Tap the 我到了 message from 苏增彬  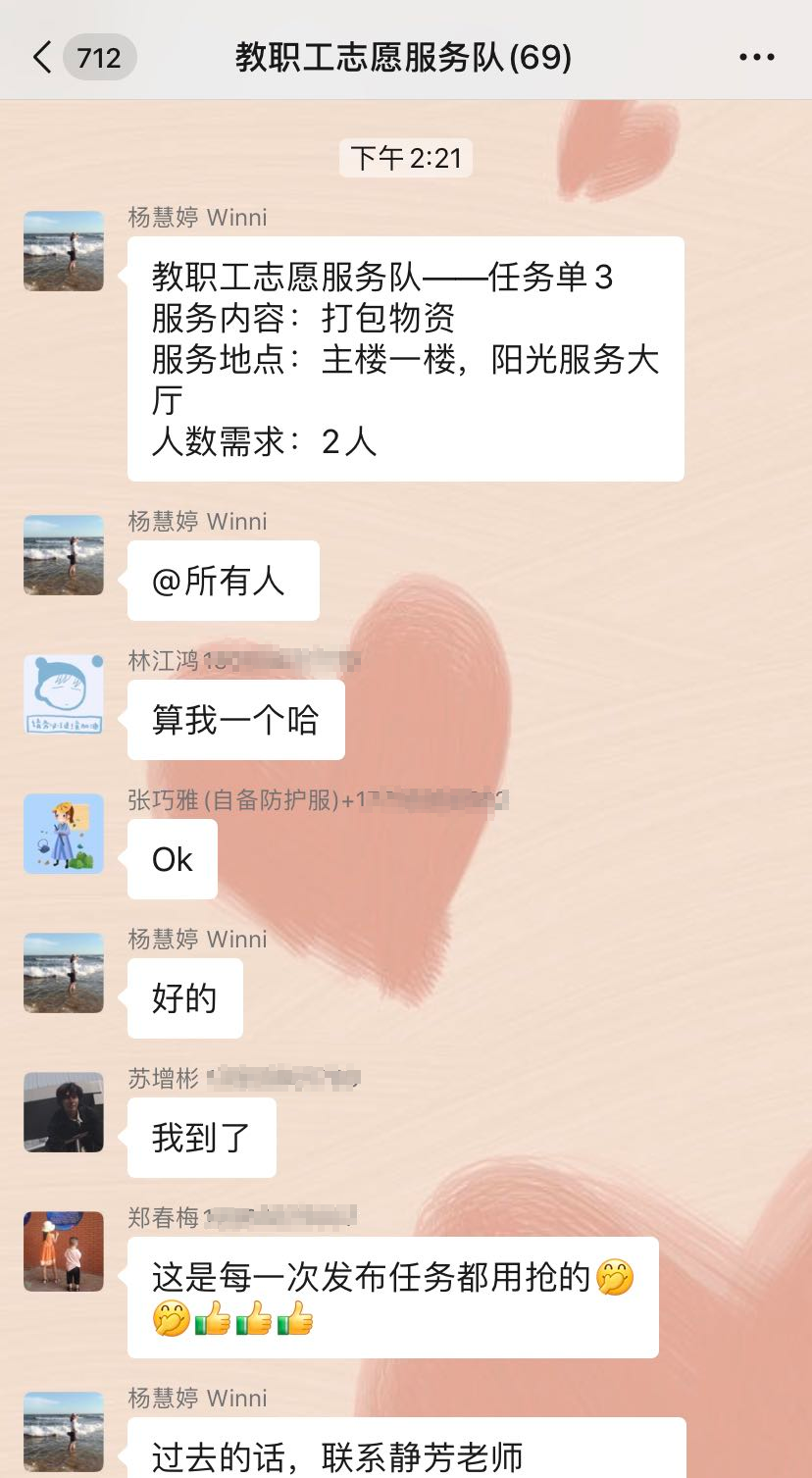click(x=201, y=1138)
